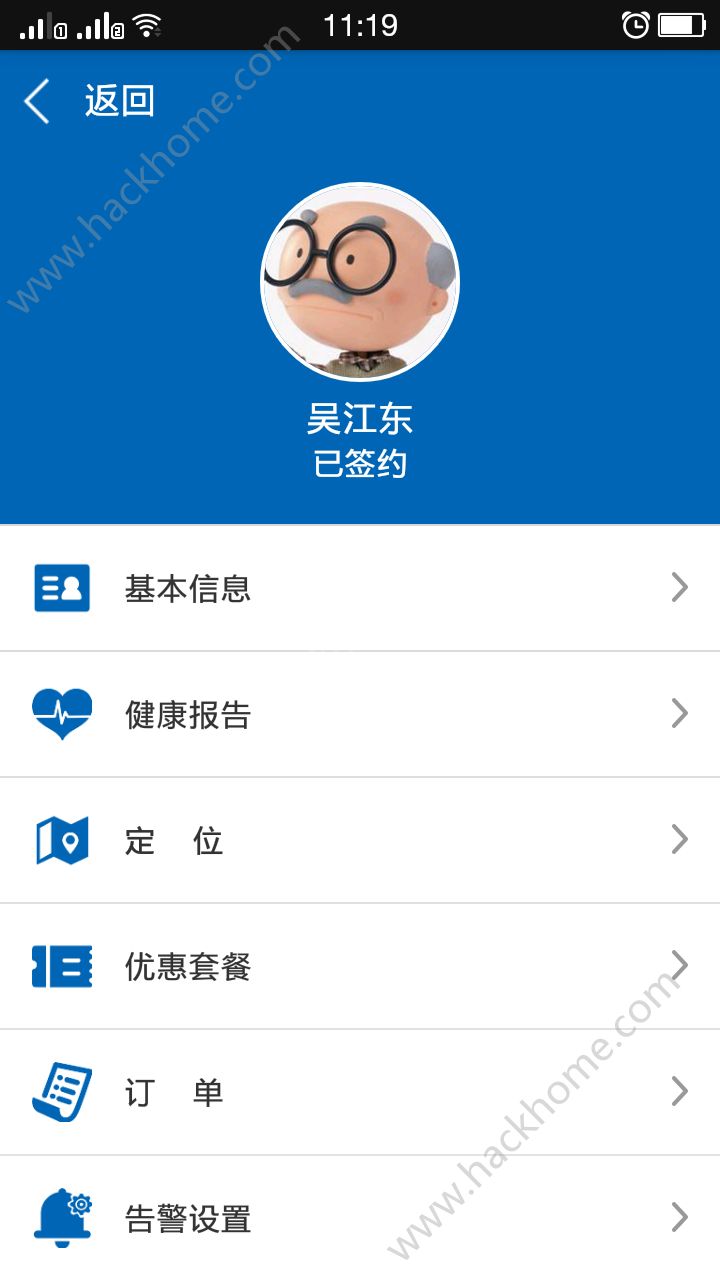The width and height of the screenshot is (720, 1280).
Task: View the 健康报告 health report
Action: [360, 714]
